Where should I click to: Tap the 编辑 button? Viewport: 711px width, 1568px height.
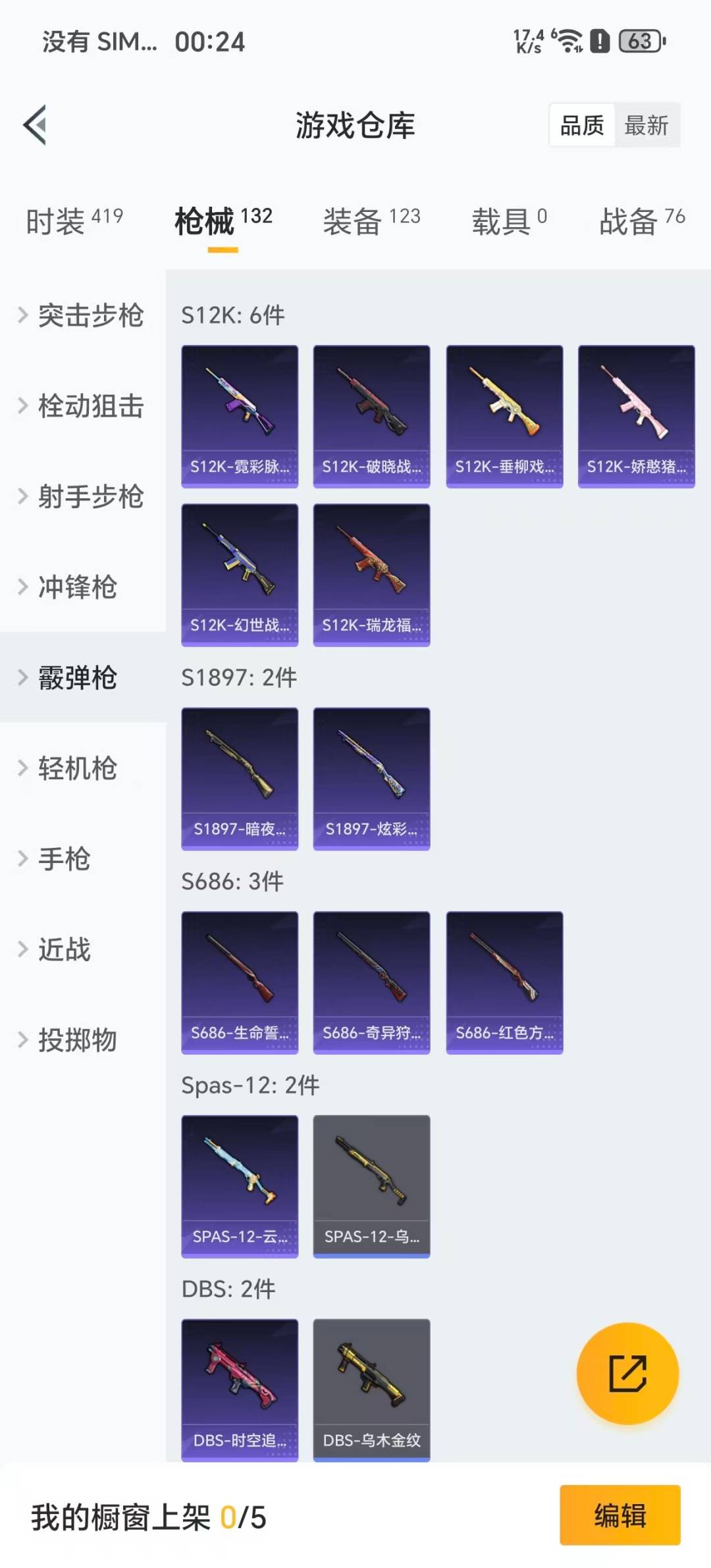coord(619,1515)
